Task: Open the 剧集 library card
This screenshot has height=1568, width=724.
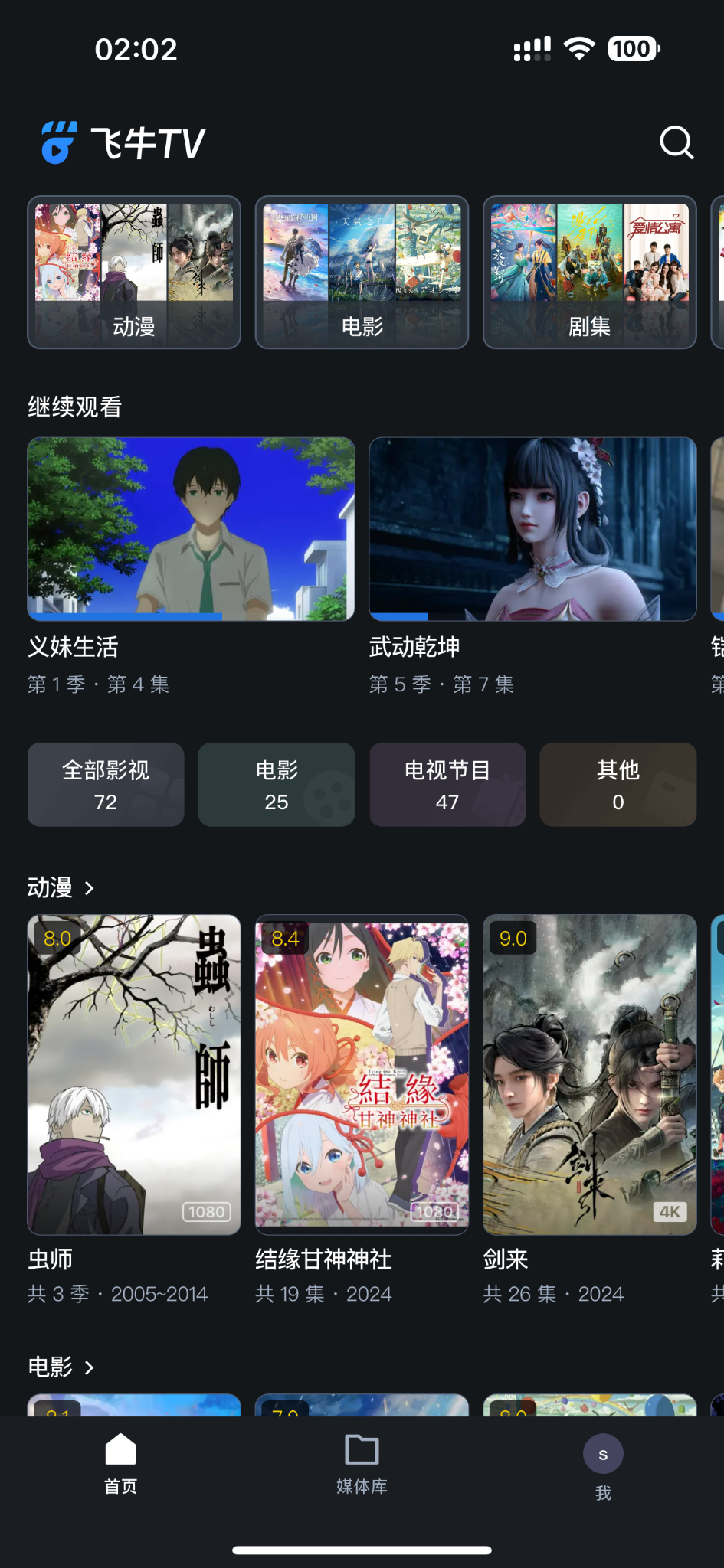Action: coord(589,273)
